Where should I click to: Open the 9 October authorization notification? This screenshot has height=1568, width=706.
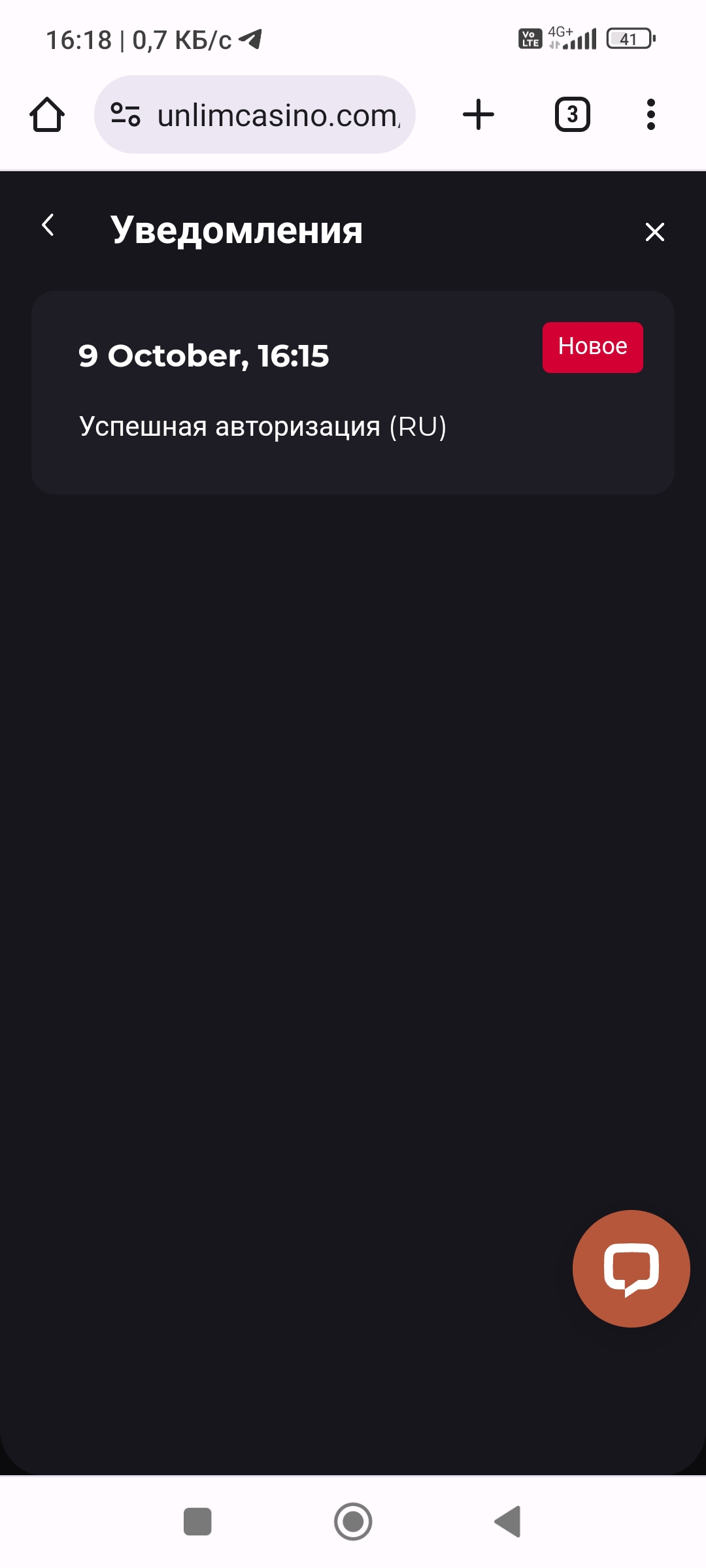pyautogui.click(x=353, y=392)
